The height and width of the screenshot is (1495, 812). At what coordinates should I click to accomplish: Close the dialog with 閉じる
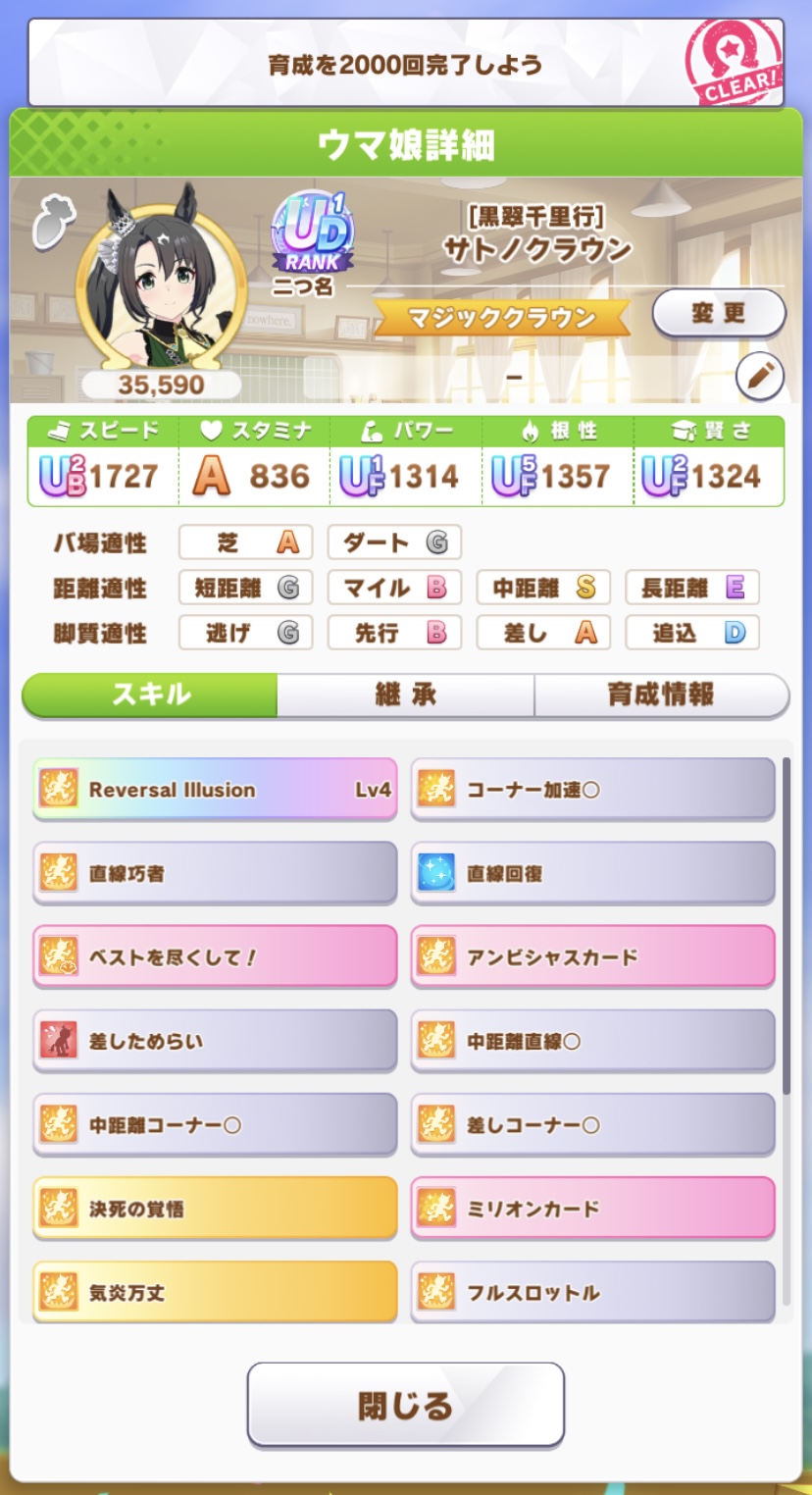click(x=405, y=1405)
